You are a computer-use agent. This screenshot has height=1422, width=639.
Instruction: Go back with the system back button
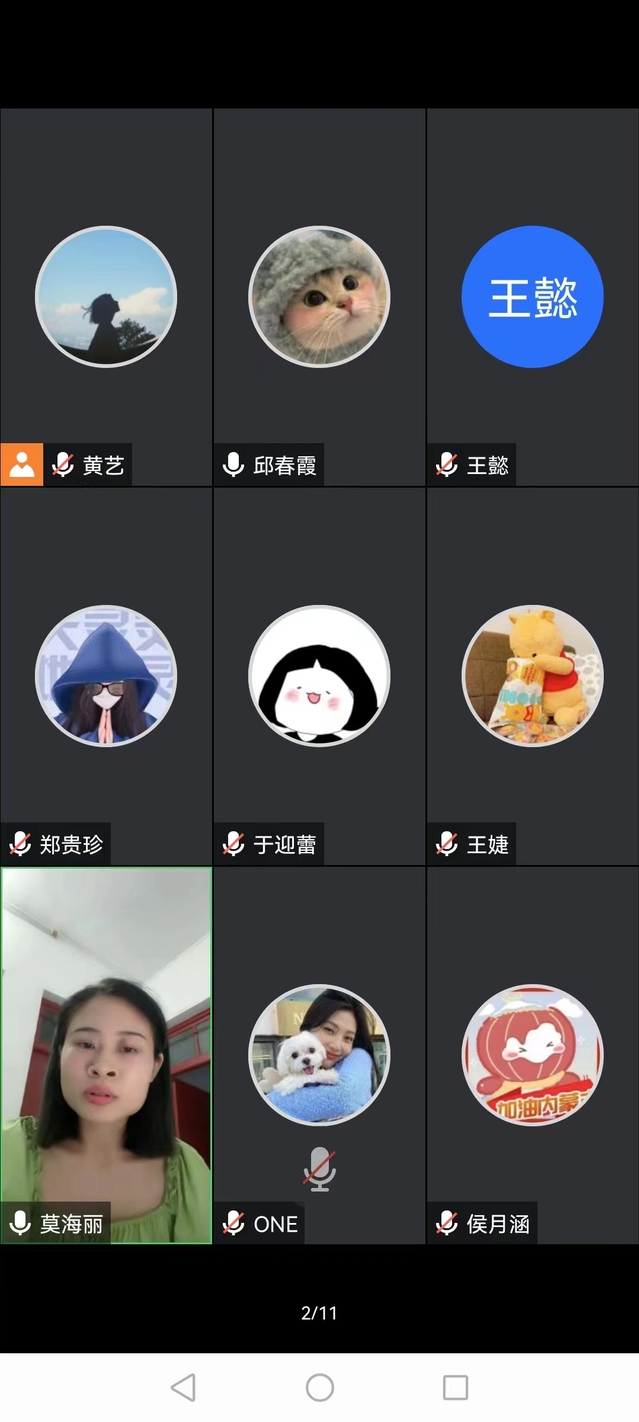point(183,1387)
